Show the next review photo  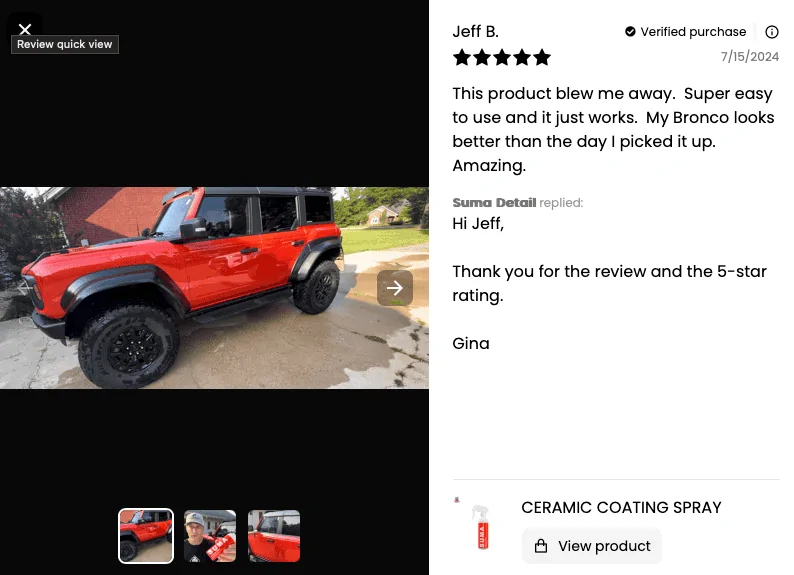395,288
